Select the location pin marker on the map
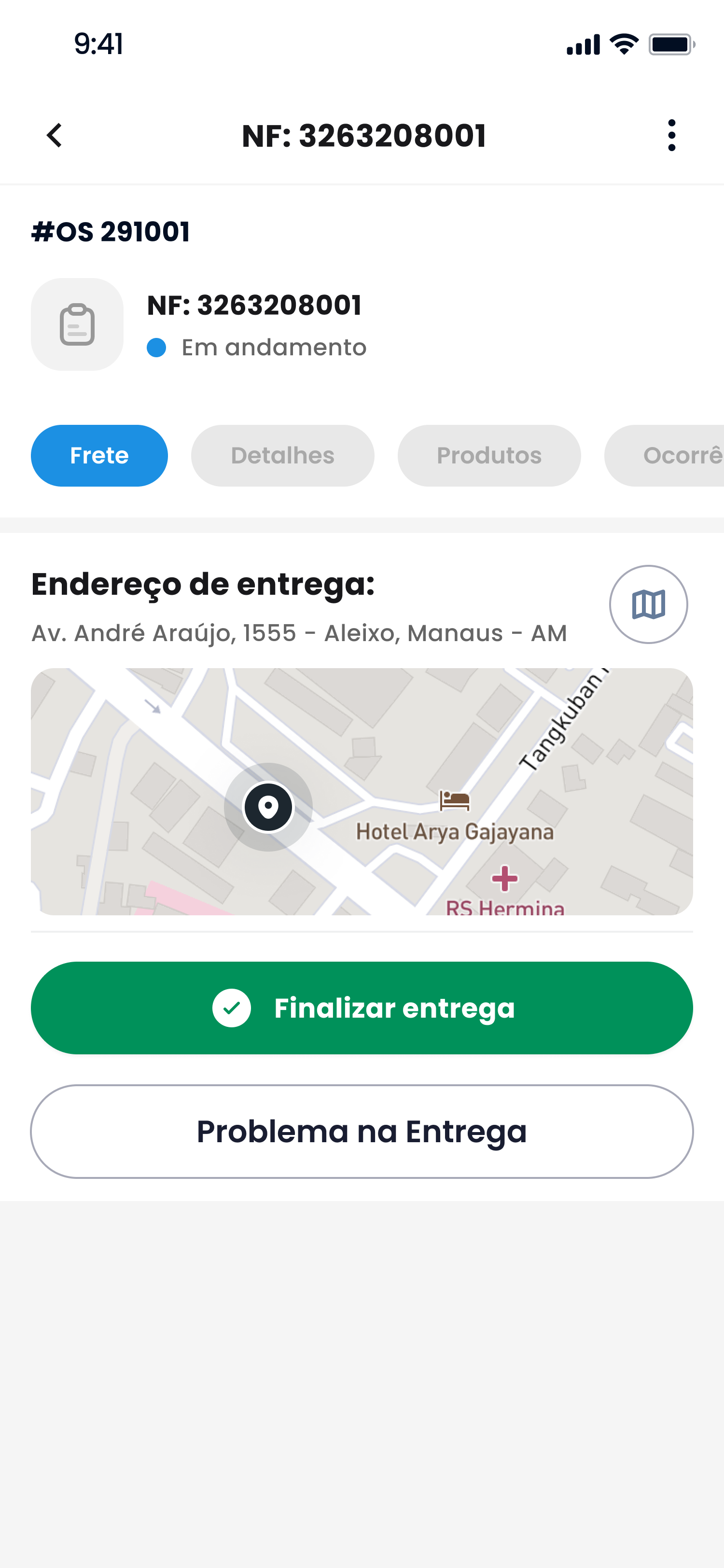Image resolution: width=724 pixels, height=1568 pixels. coord(268,806)
